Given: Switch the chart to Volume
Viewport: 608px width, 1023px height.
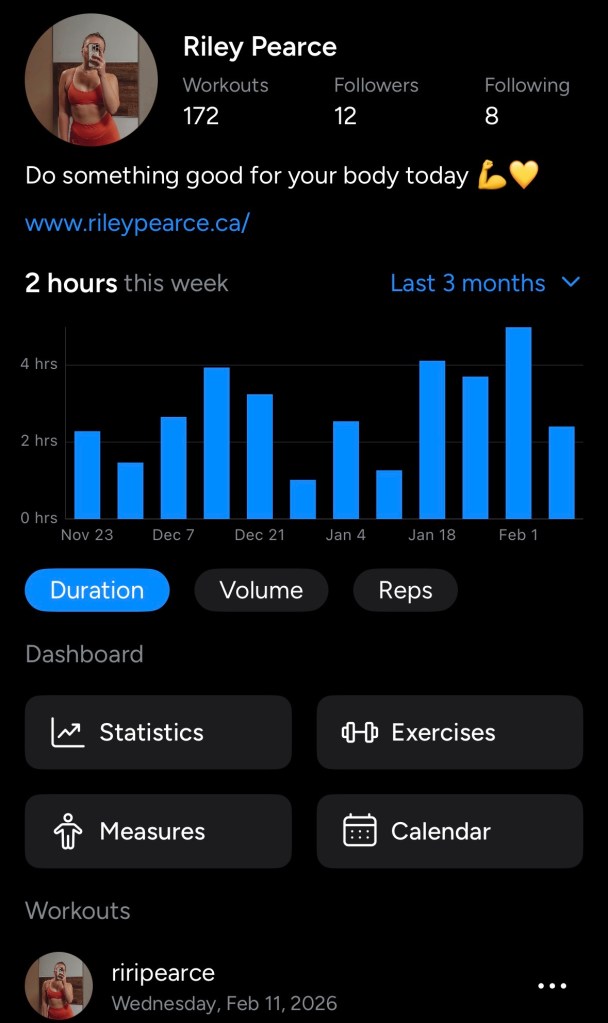Looking at the screenshot, I should click(x=261, y=590).
